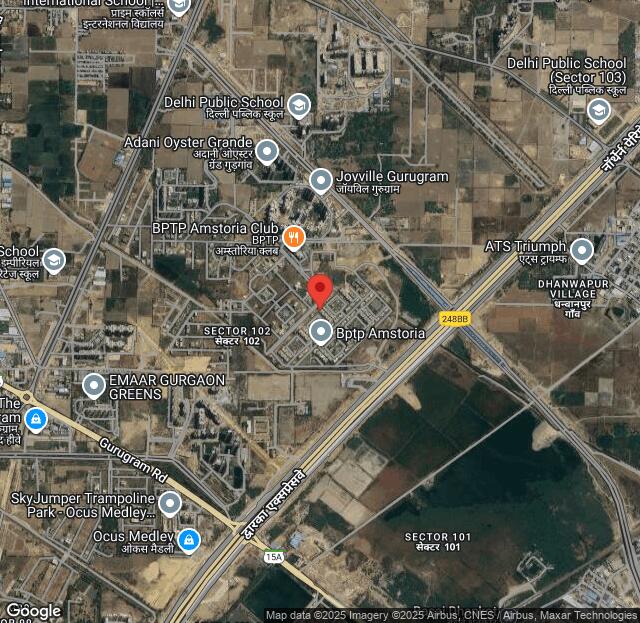Select the Adani Oyster Grande pin
The width and height of the screenshot is (640, 623).
pyautogui.click(x=267, y=152)
